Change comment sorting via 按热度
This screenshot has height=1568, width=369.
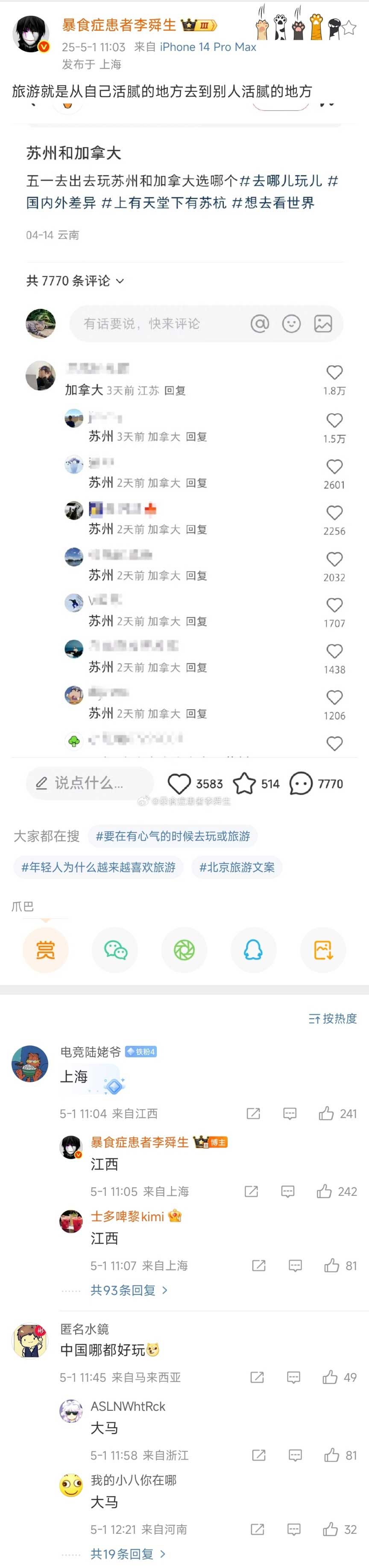tap(332, 1019)
